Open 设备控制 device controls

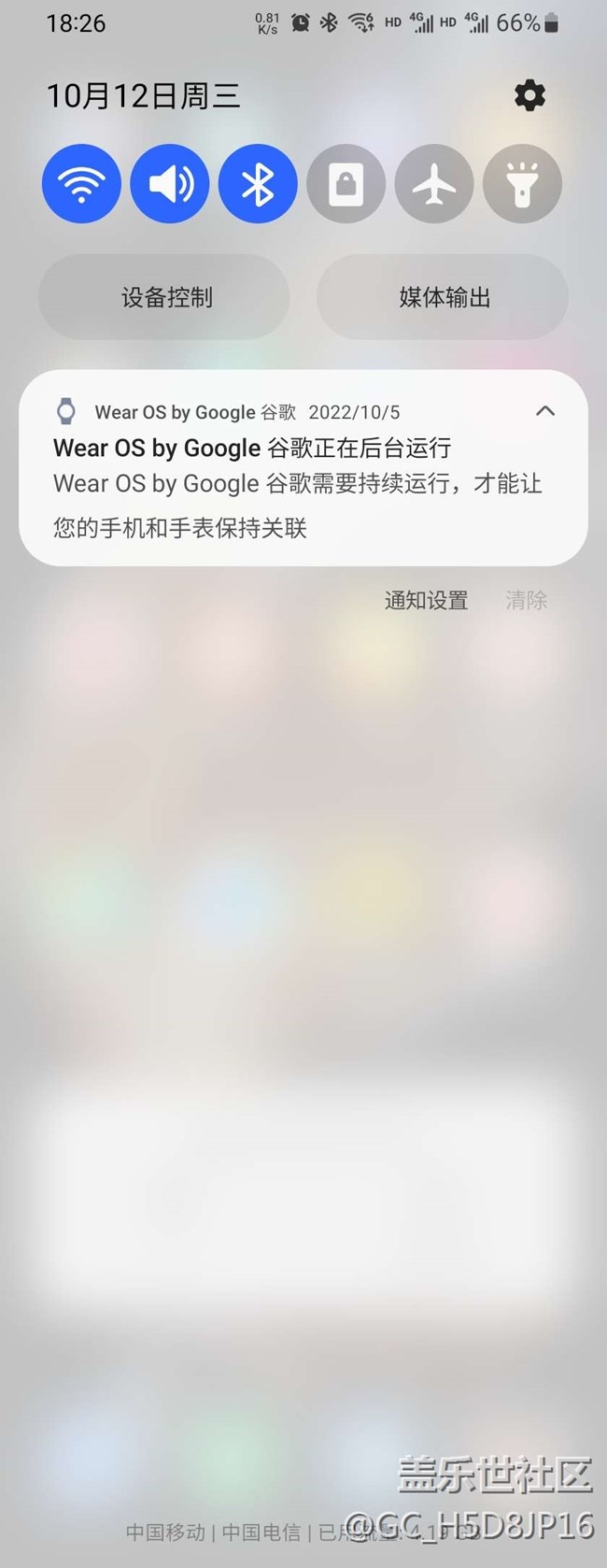pos(164,298)
